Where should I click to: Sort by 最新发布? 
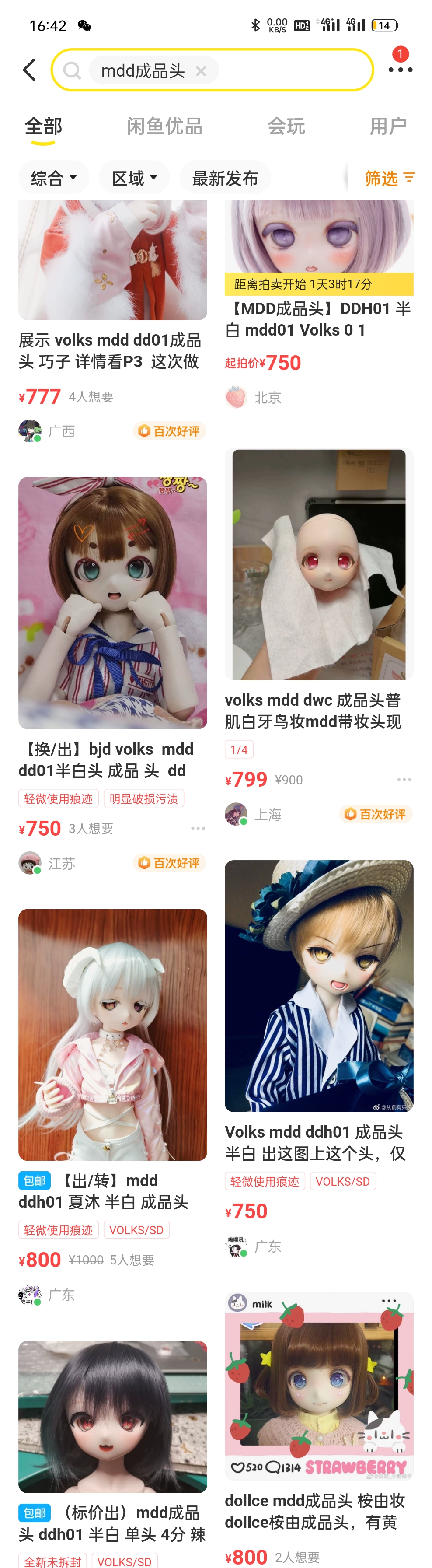(x=225, y=178)
